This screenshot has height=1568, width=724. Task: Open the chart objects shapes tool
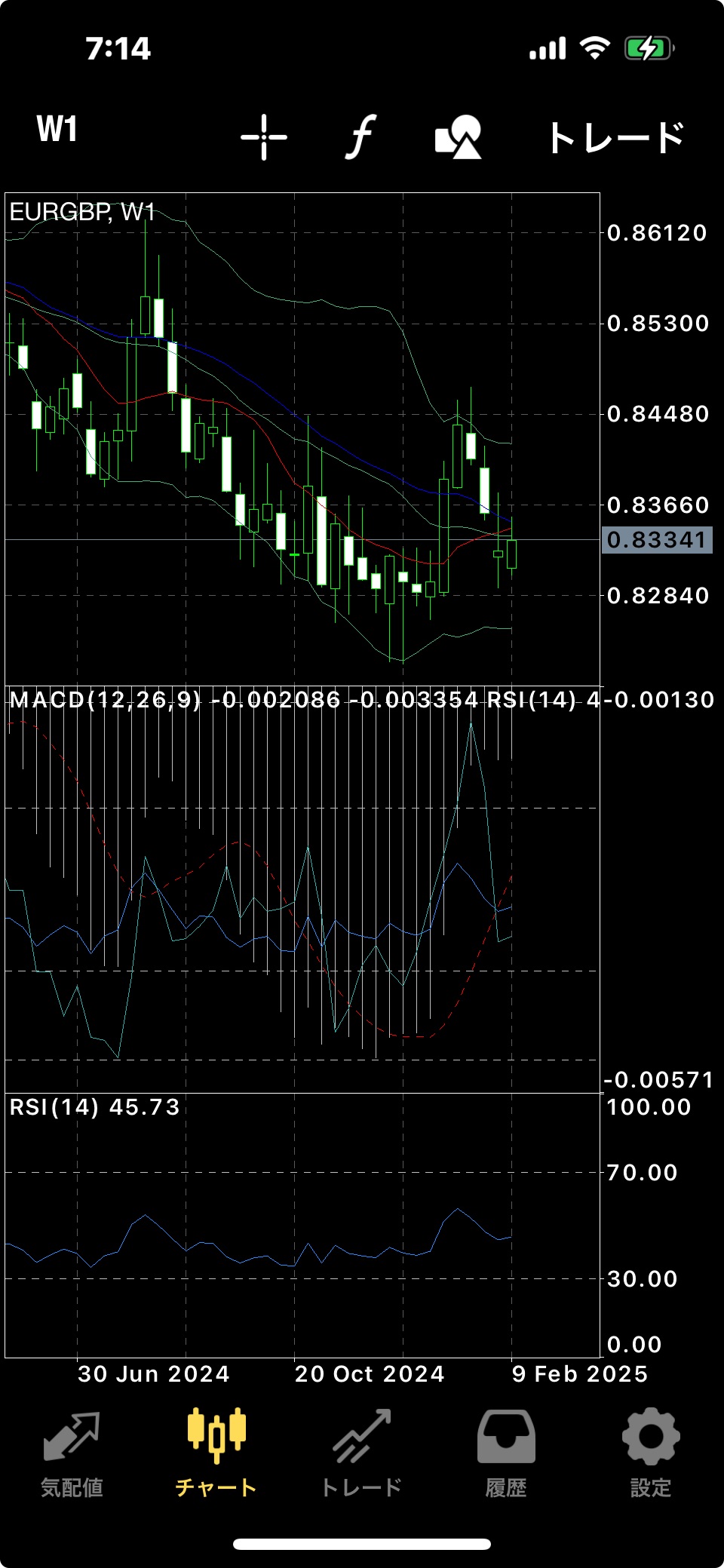459,137
